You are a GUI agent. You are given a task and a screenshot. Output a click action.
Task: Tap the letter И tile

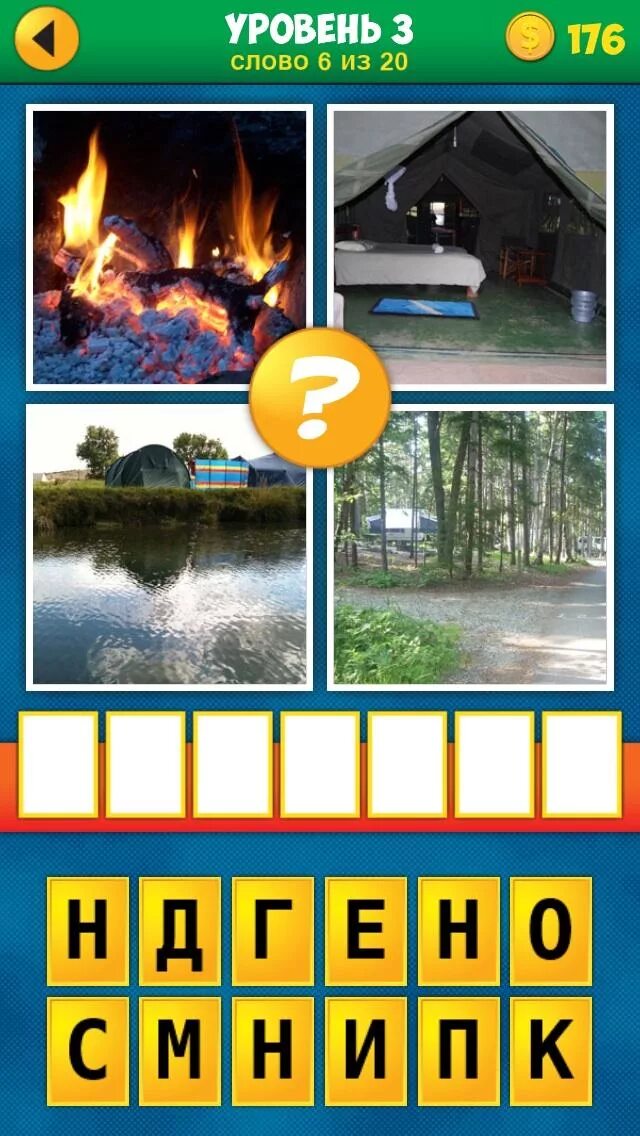click(x=366, y=1050)
